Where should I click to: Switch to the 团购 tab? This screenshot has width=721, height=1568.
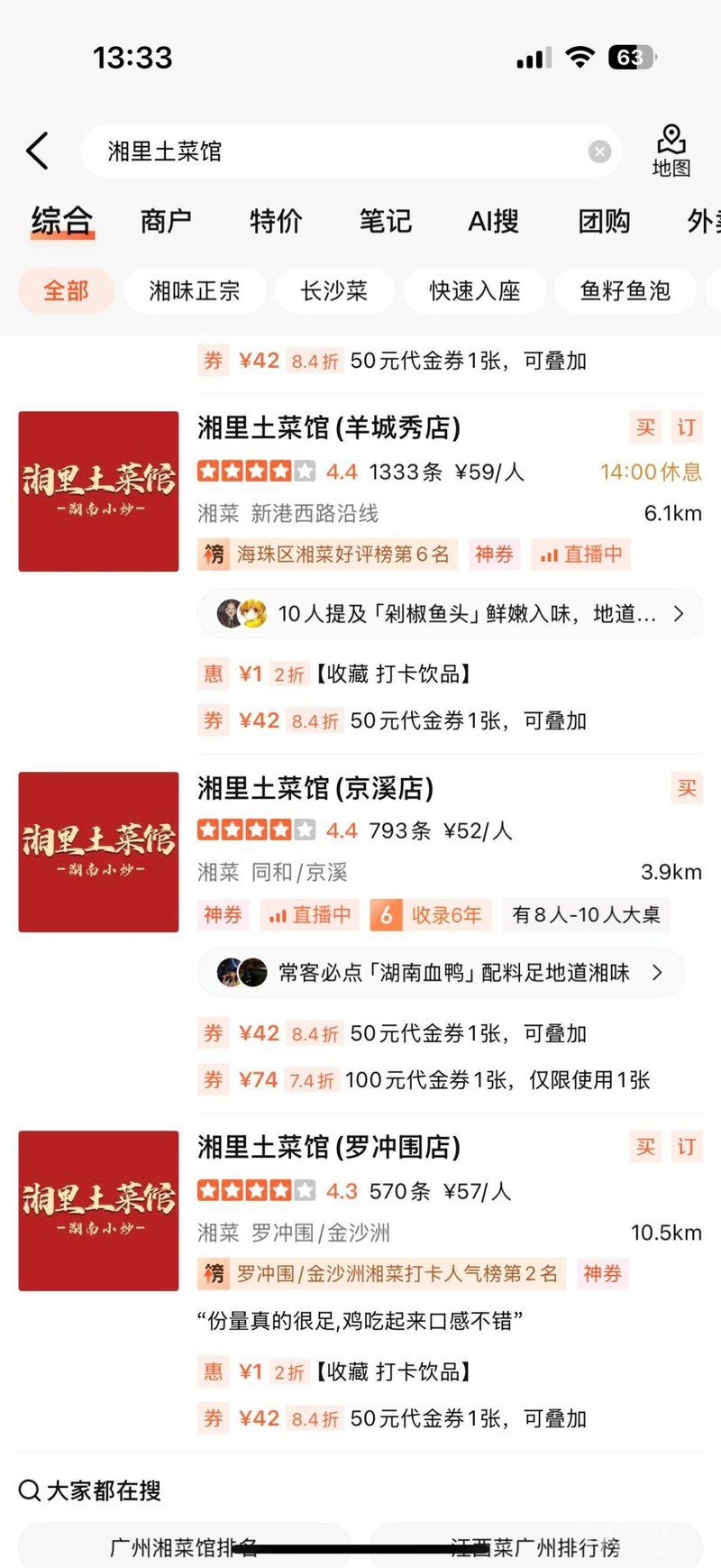(604, 221)
